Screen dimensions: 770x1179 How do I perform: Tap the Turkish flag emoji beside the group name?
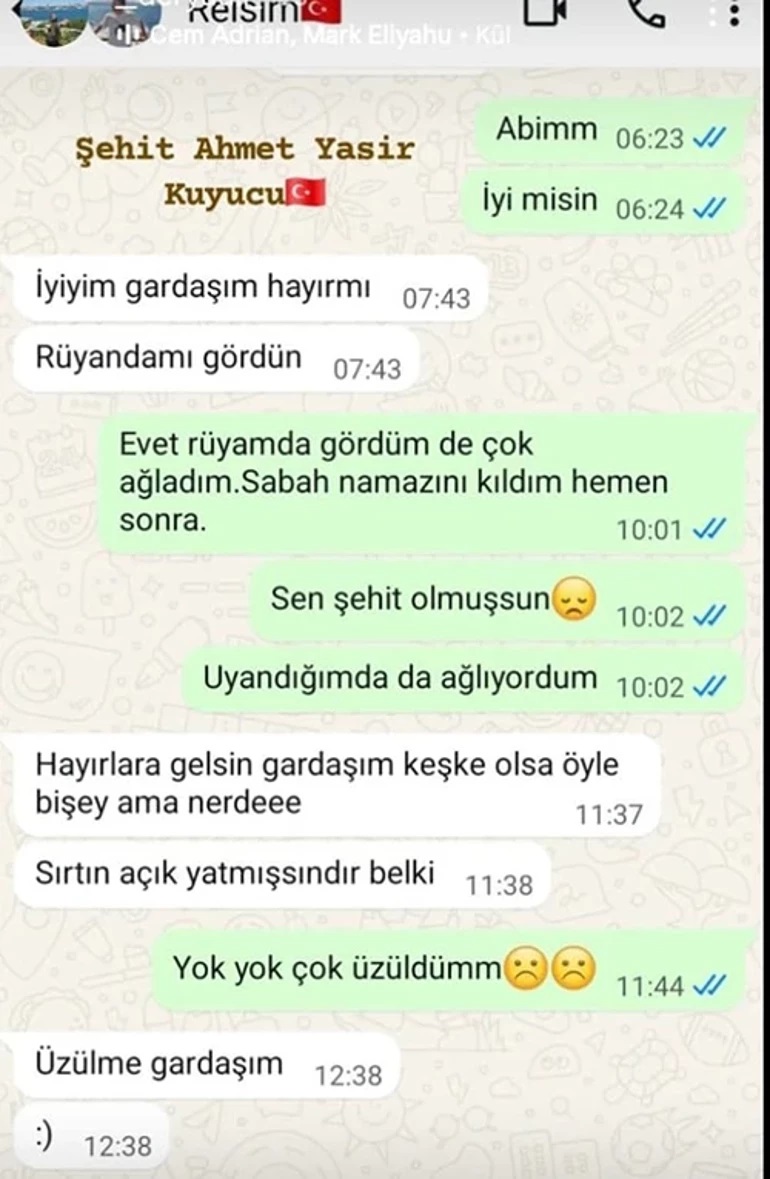pos(320,13)
